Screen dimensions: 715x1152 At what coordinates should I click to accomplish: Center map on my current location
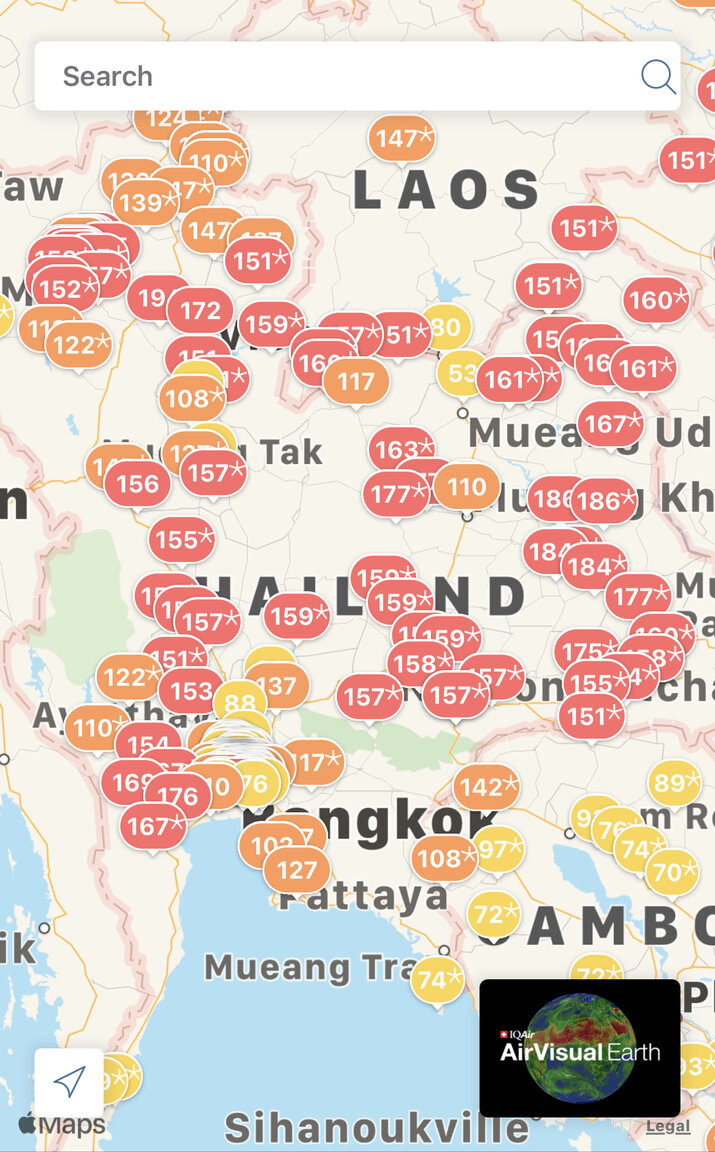click(x=69, y=1081)
